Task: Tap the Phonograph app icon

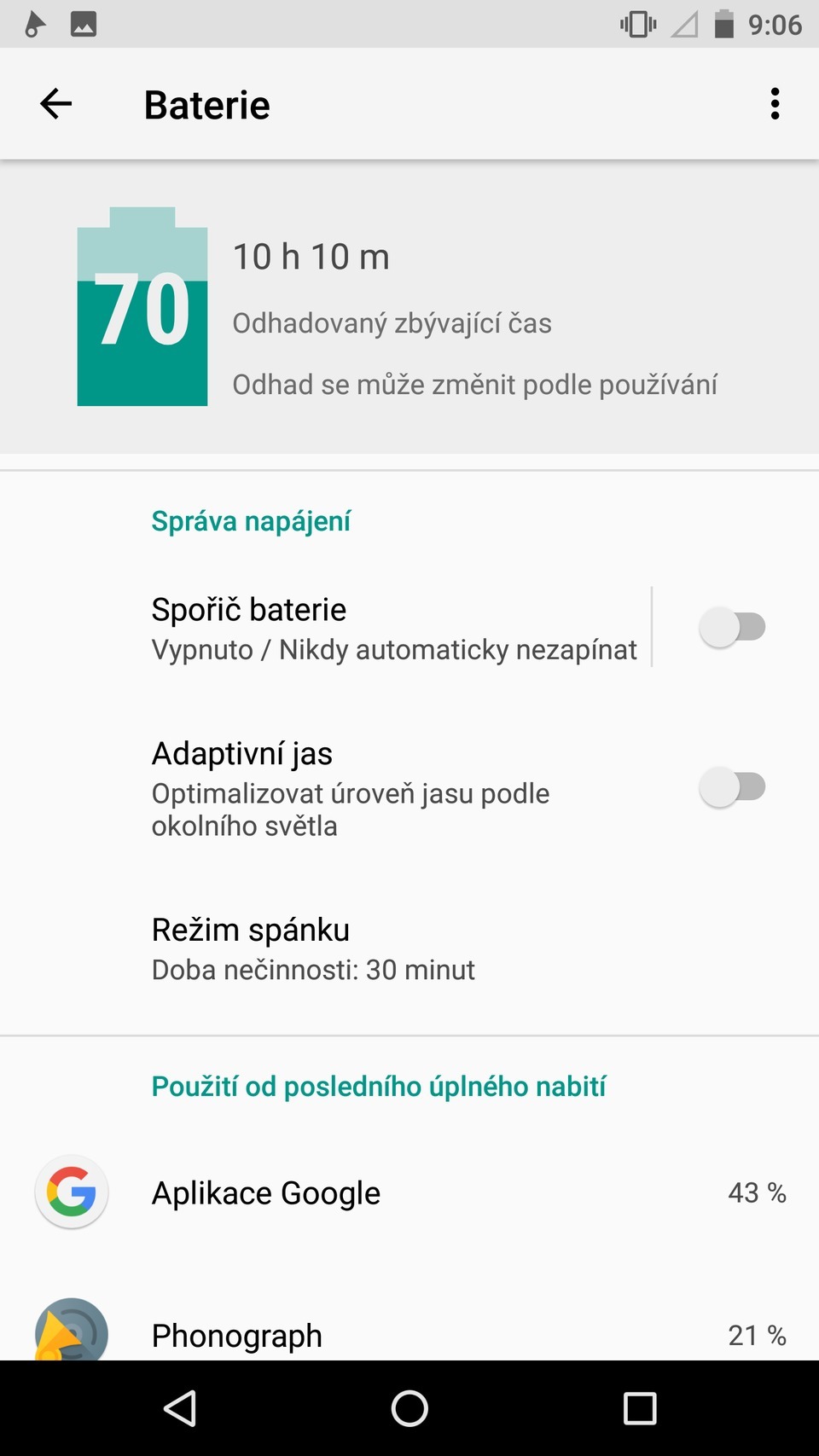Action: (x=71, y=1331)
